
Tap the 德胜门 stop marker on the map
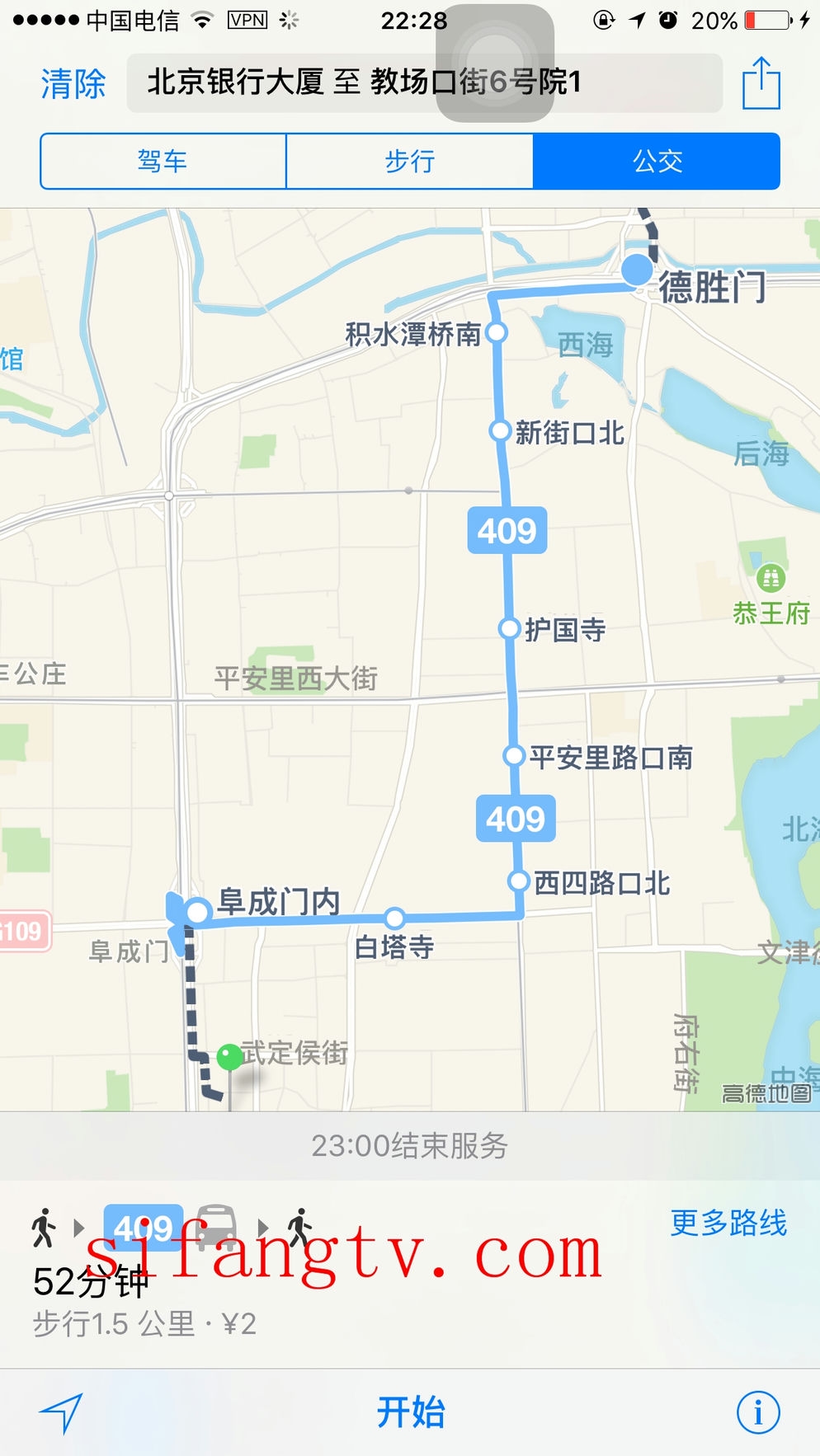click(x=637, y=270)
